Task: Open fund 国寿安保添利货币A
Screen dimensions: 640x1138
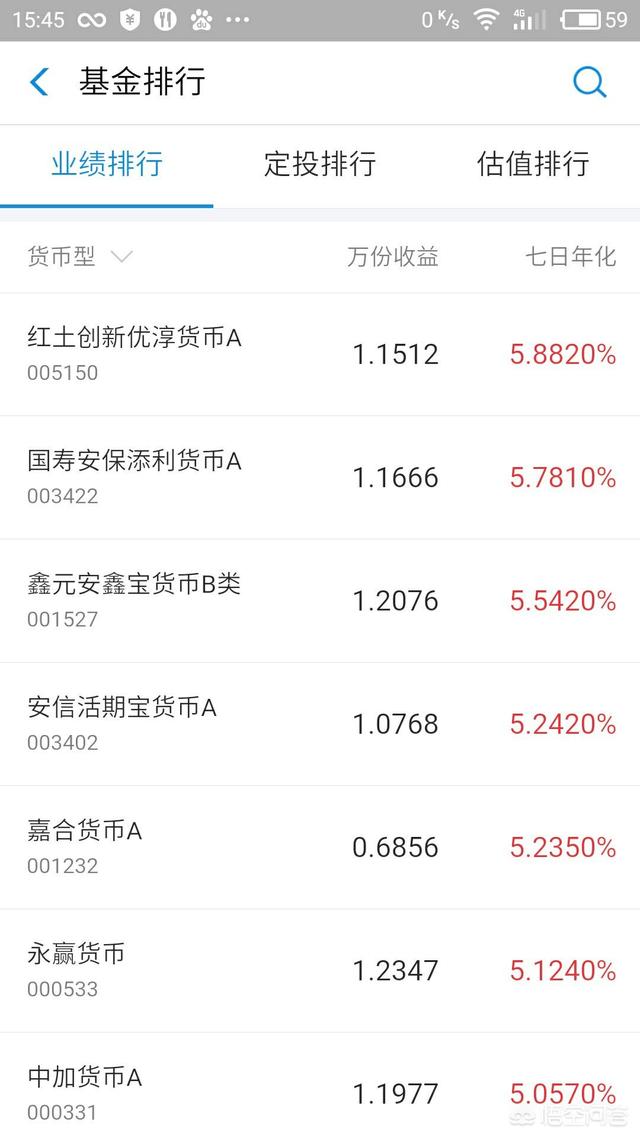Action: [320, 478]
